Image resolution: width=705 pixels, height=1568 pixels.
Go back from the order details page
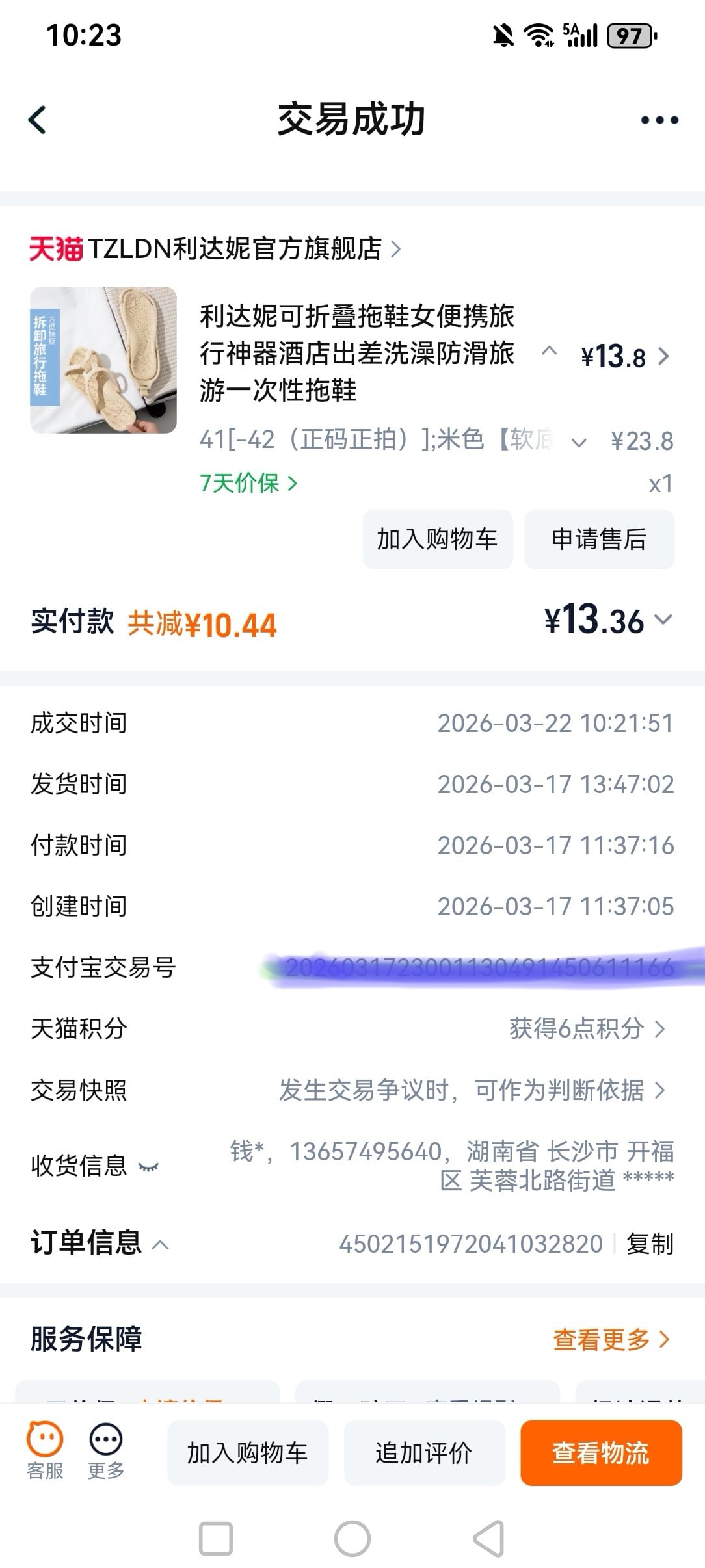(38, 120)
